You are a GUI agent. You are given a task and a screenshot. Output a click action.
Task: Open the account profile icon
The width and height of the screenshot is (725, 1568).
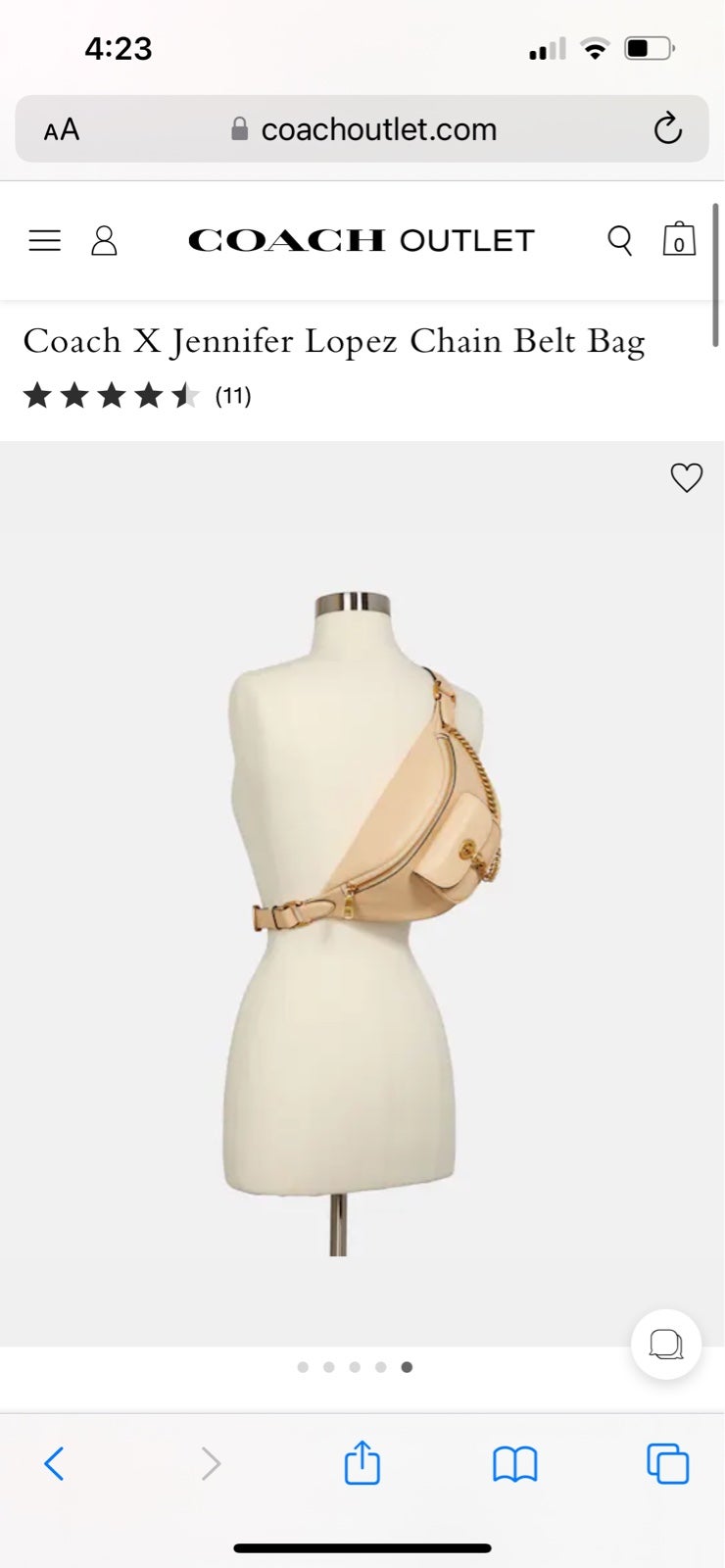pyautogui.click(x=104, y=240)
